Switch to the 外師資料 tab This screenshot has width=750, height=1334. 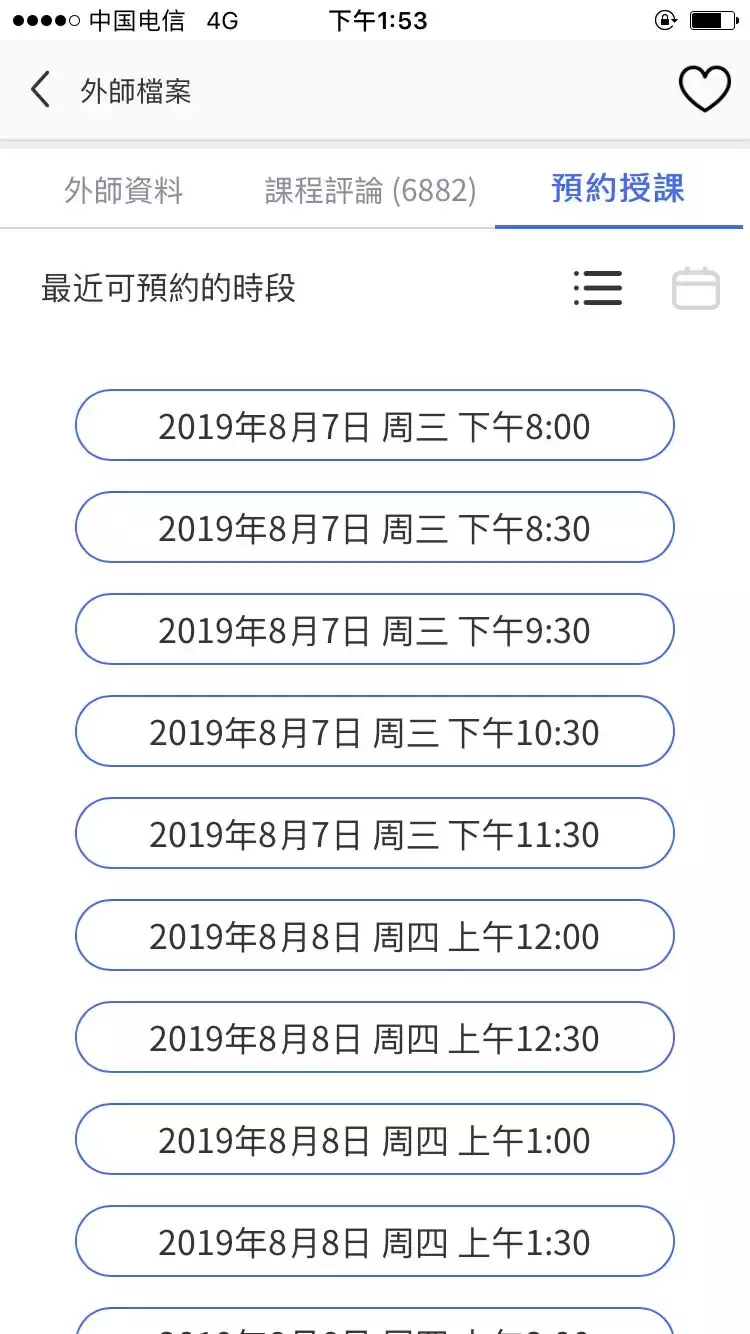pos(124,192)
